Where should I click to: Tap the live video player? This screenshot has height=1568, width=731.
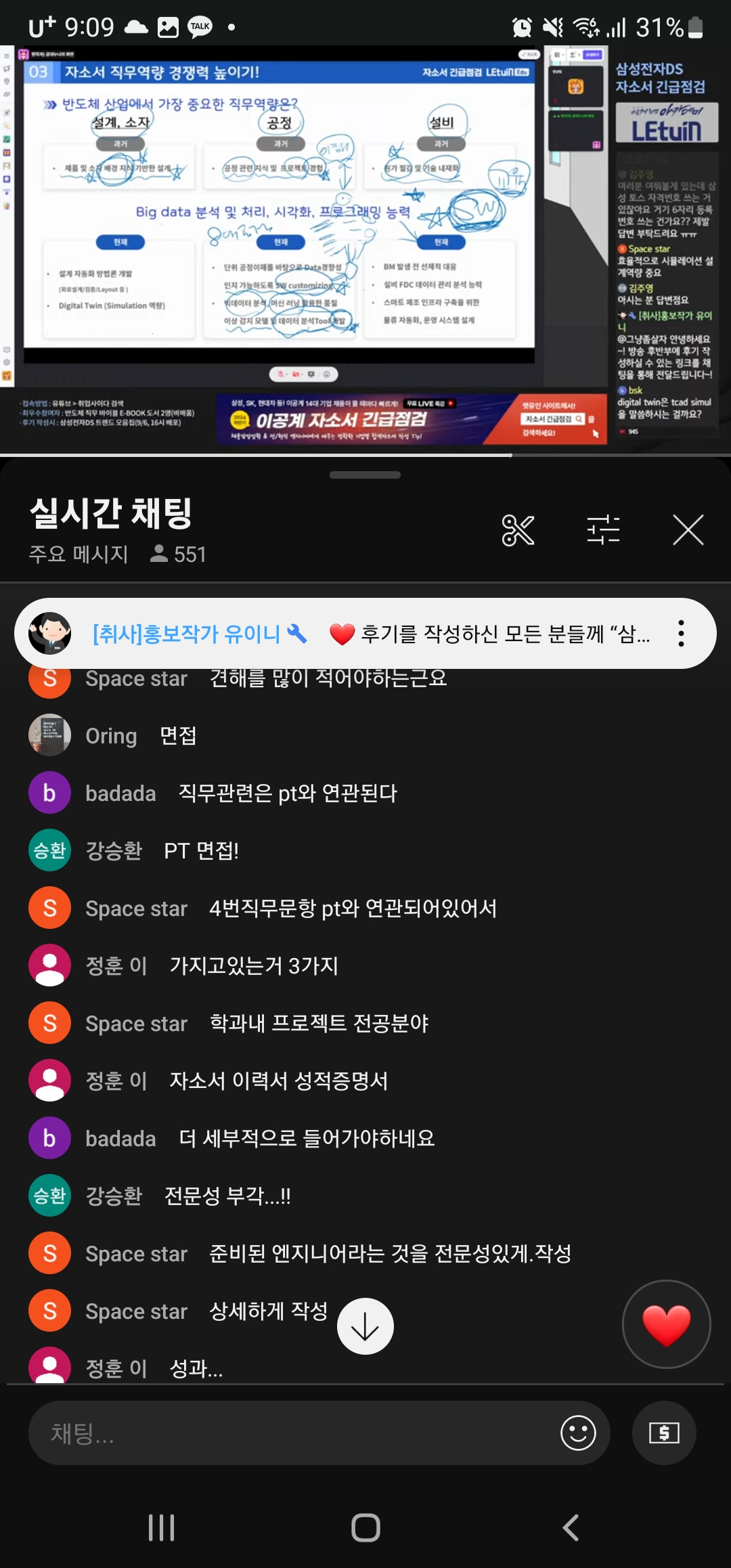(x=305, y=244)
